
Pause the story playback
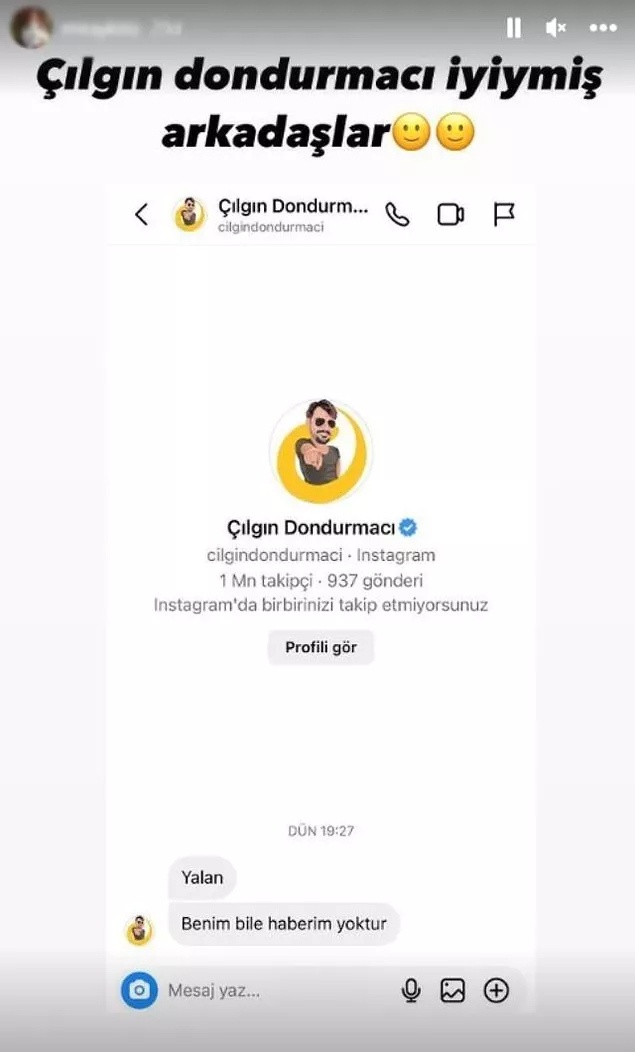click(513, 29)
